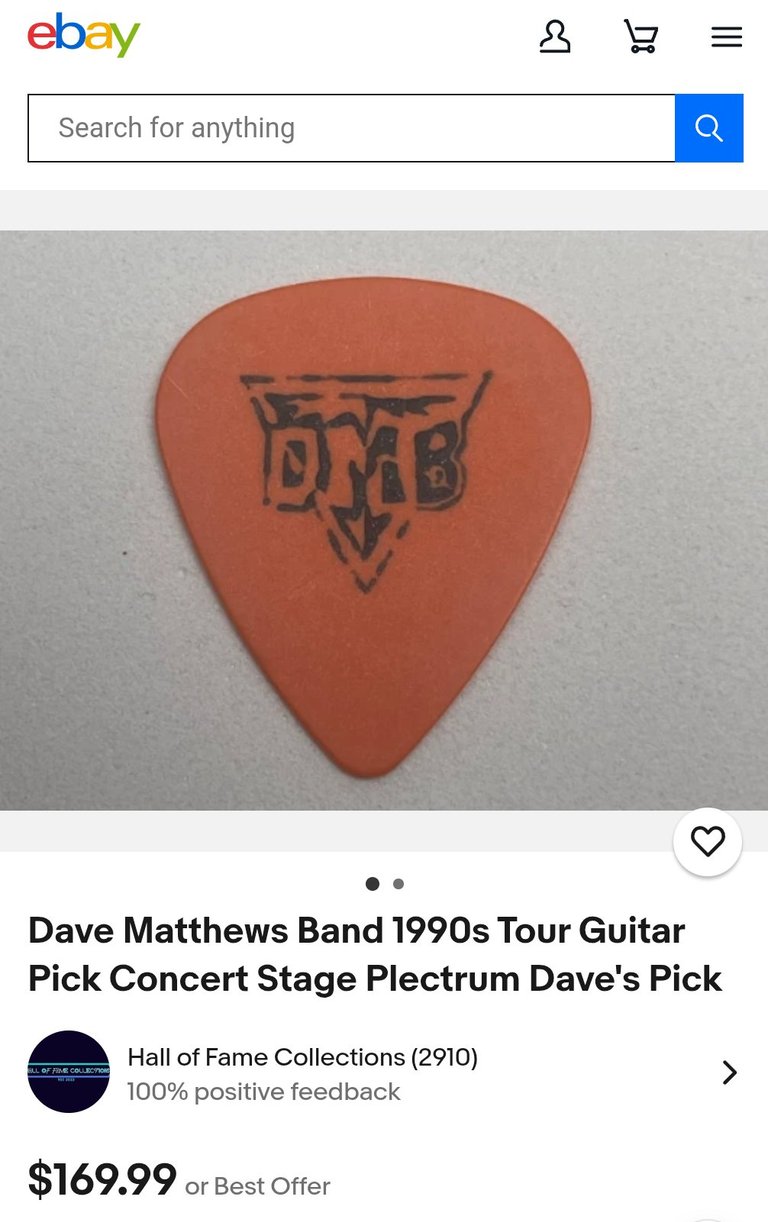Open the shopping cart
Viewport: 768px width, 1222px height.
click(641, 37)
